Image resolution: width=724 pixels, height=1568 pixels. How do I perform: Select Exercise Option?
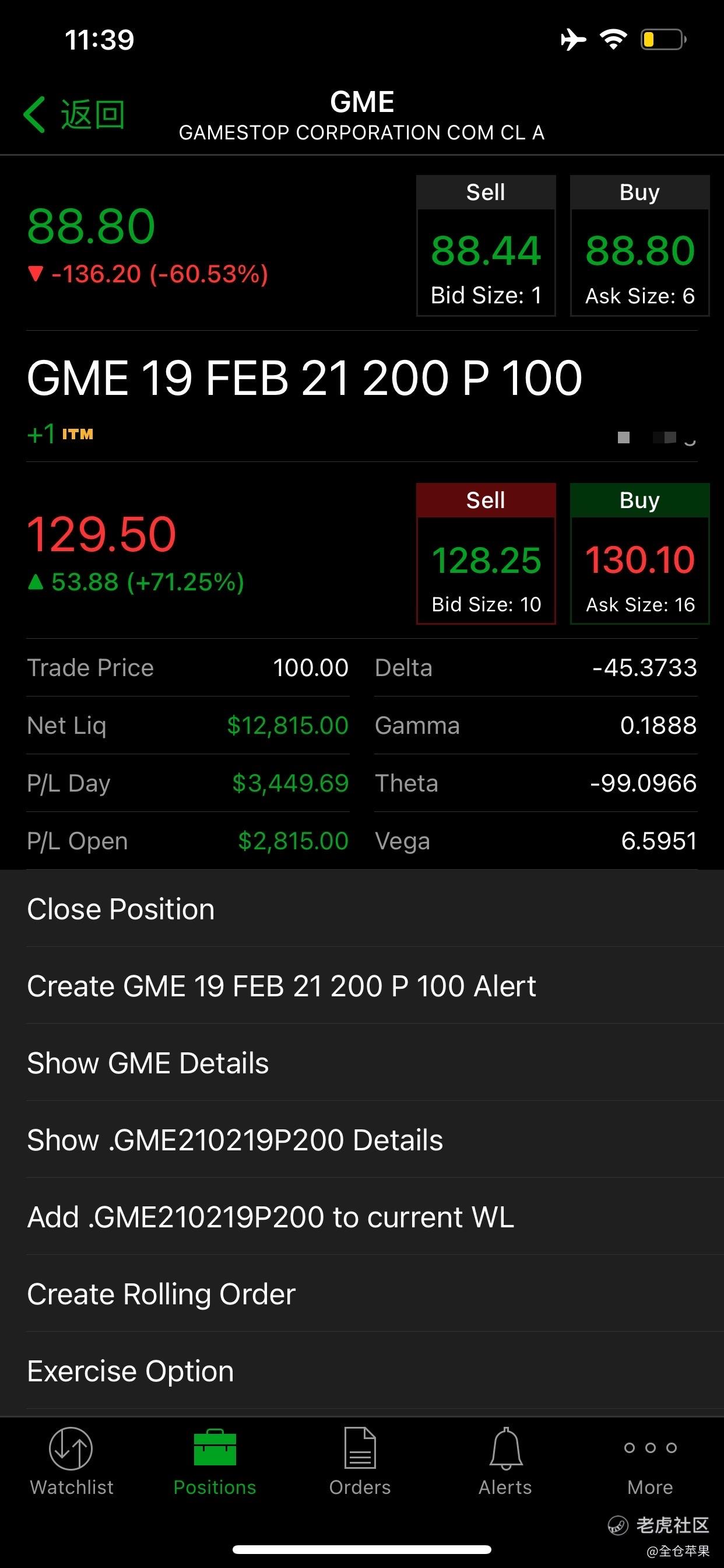(x=362, y=1371)
